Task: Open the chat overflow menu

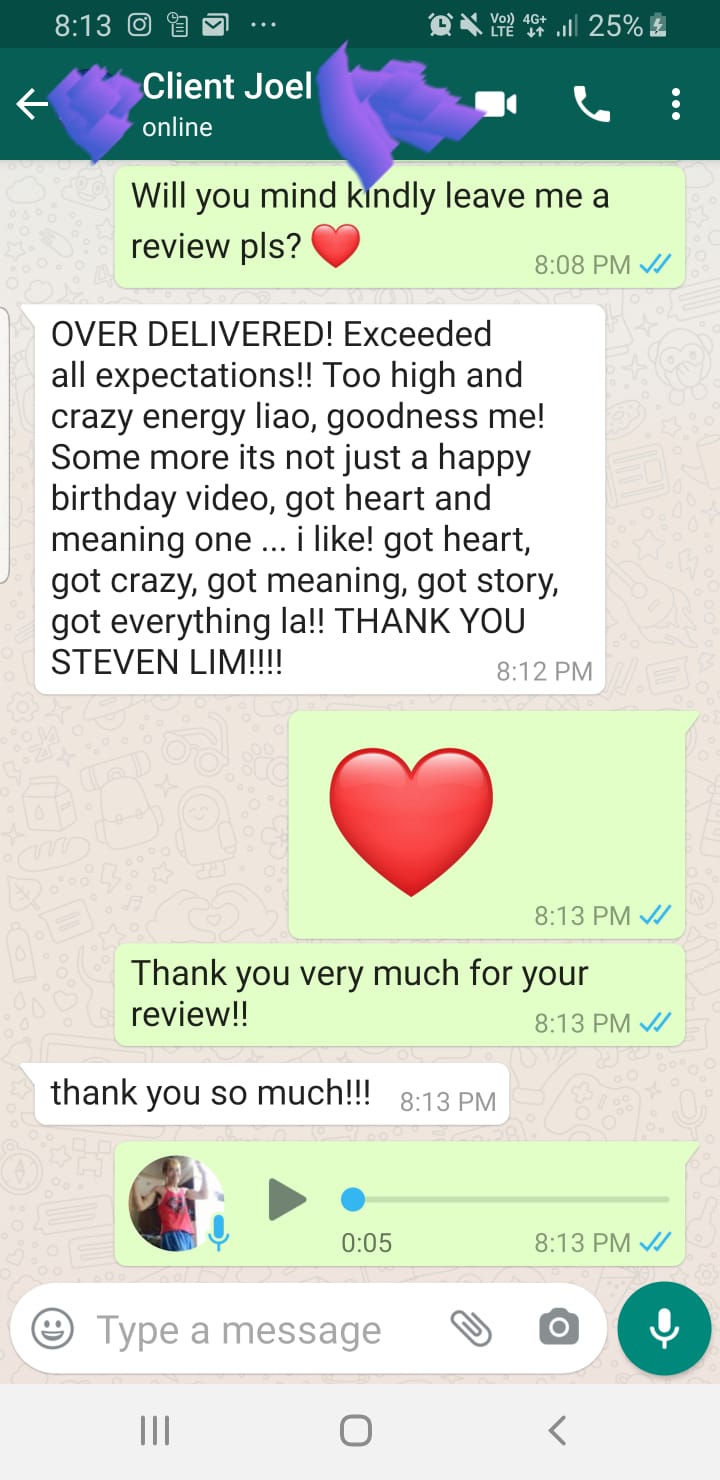Action: pos(677,104)
